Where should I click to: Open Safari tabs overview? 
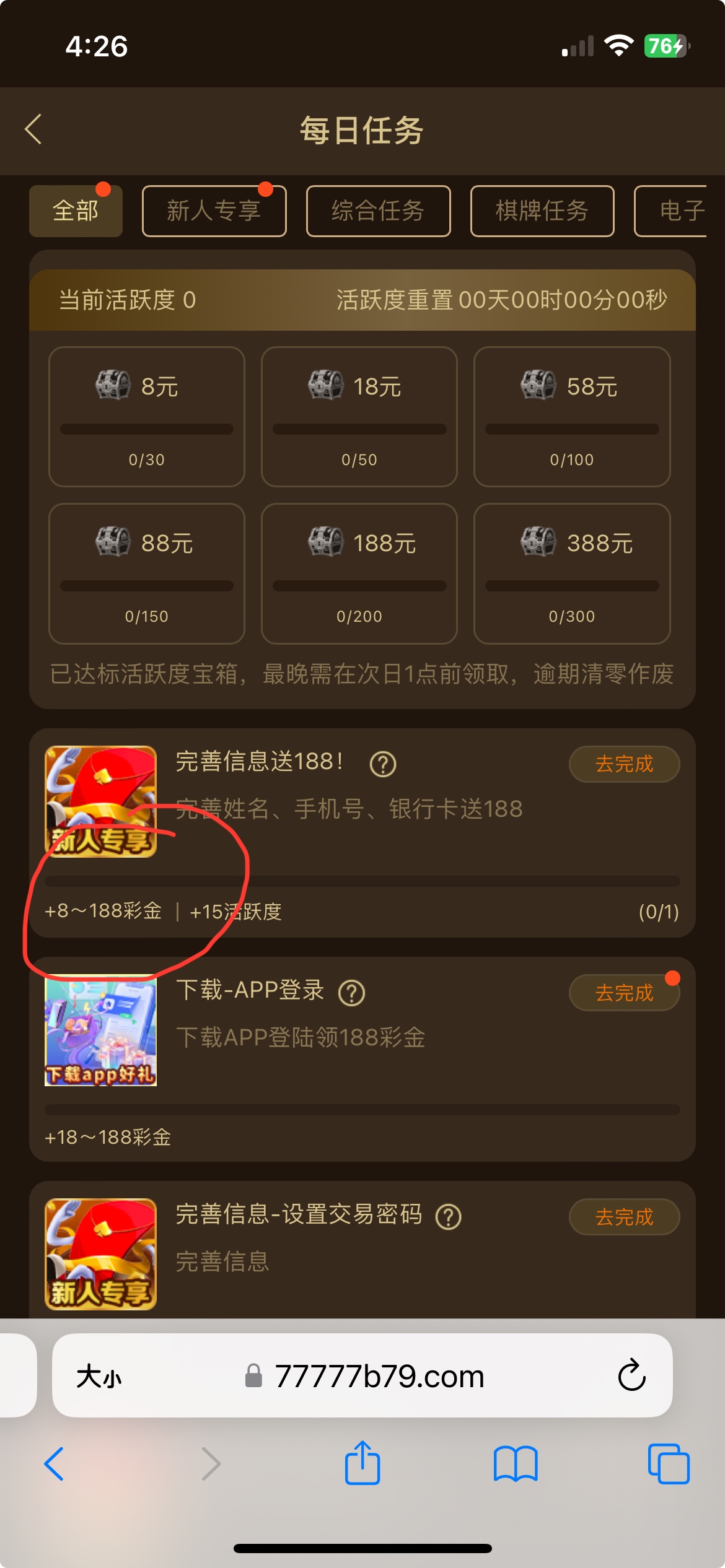668,1463
